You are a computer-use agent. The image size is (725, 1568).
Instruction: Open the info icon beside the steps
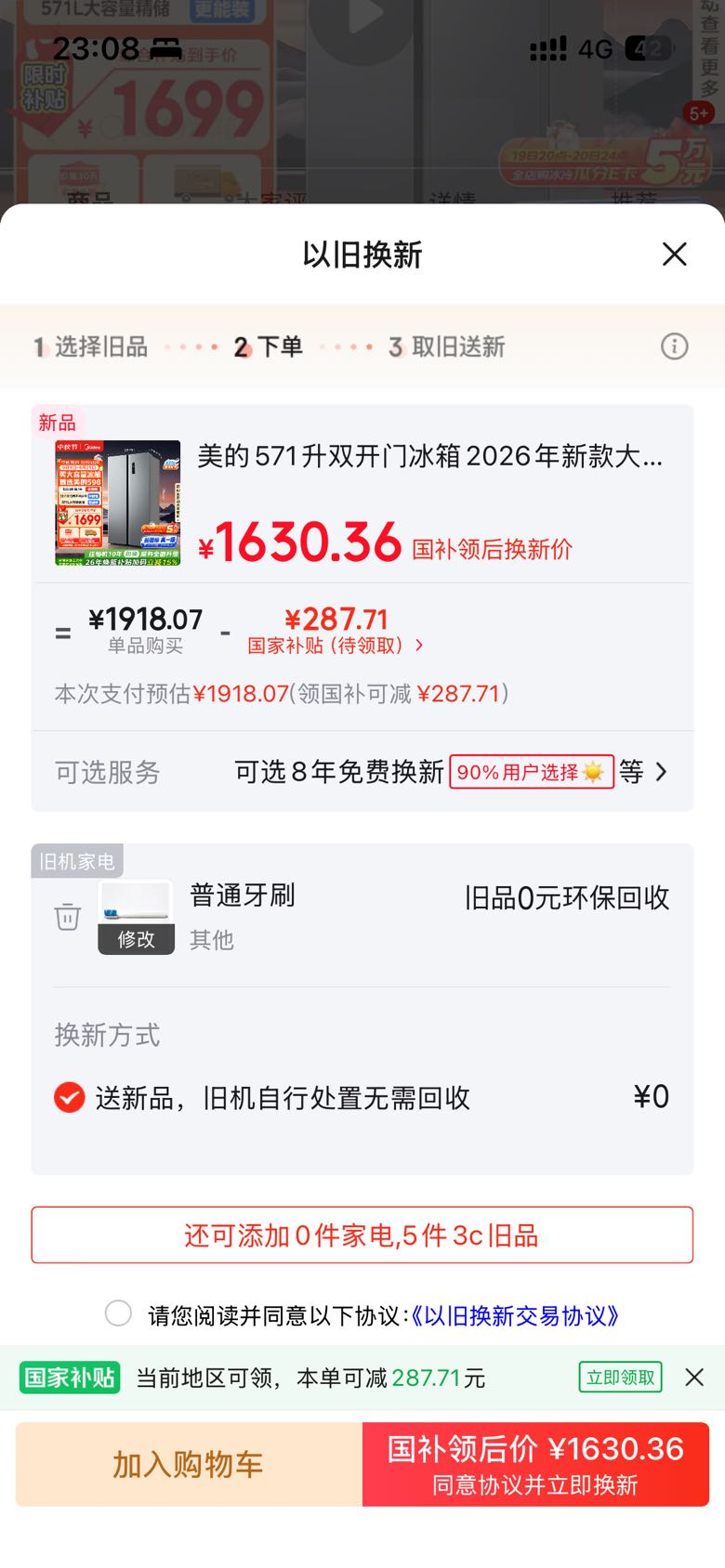(x=675, y=346)
